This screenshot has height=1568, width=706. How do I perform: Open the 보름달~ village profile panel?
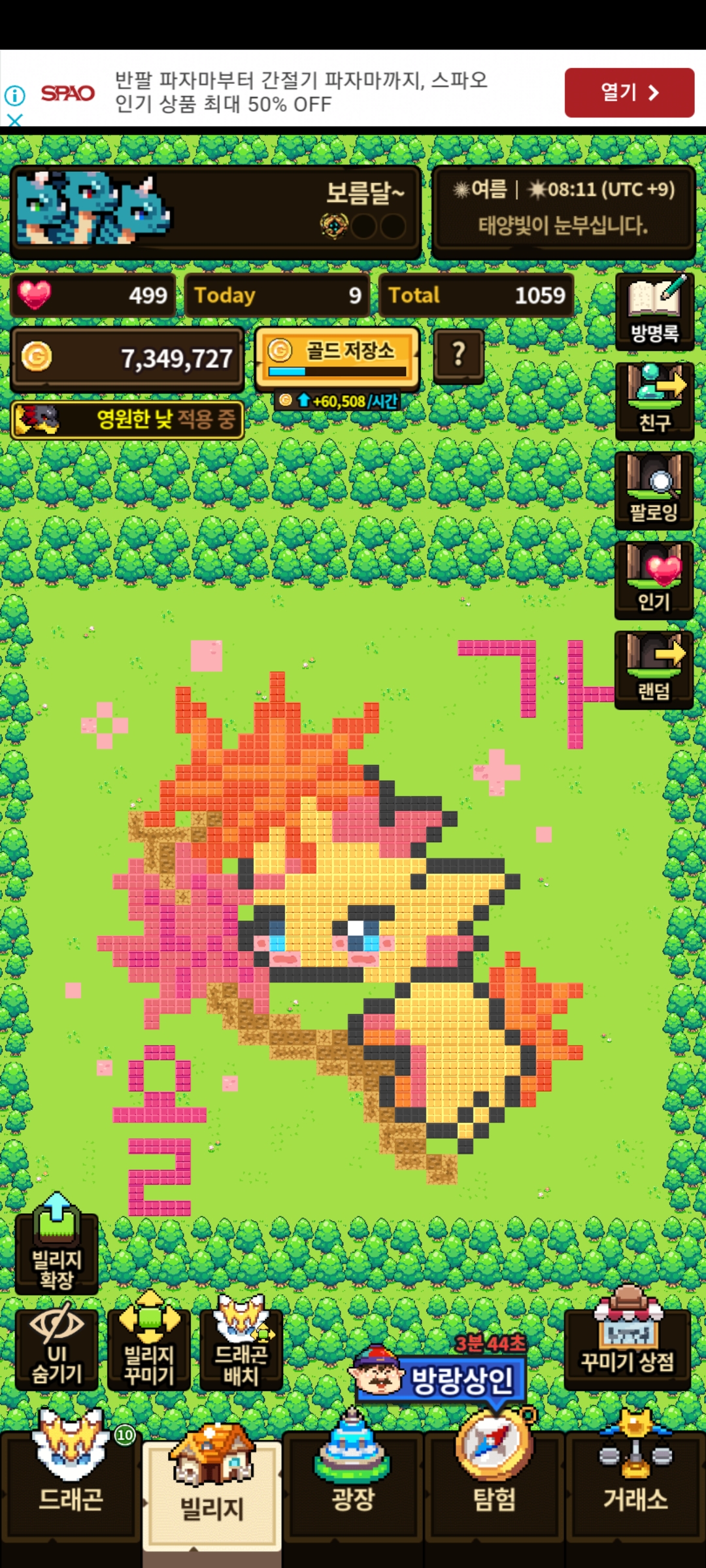click(216, 210)
